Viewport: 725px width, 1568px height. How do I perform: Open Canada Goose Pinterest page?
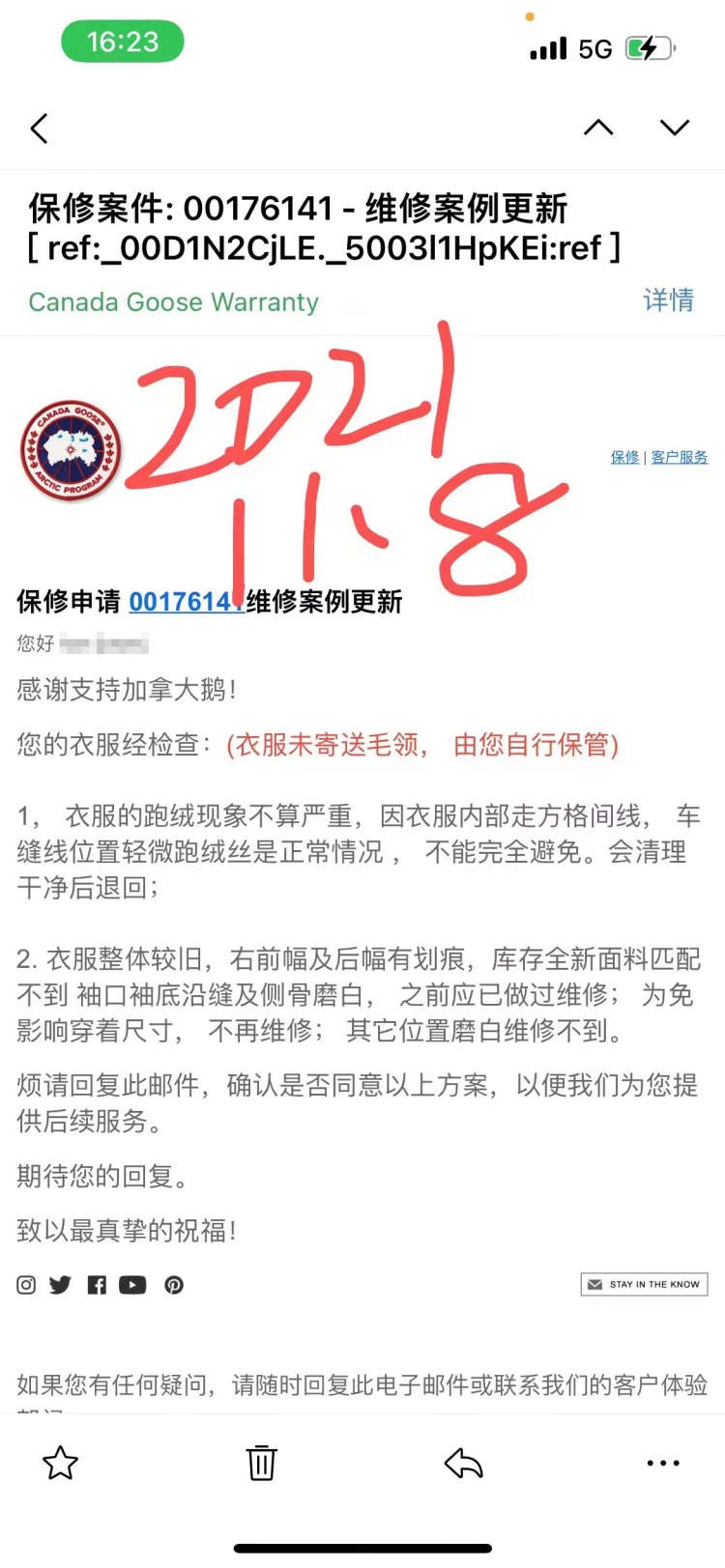point(174,1285)
